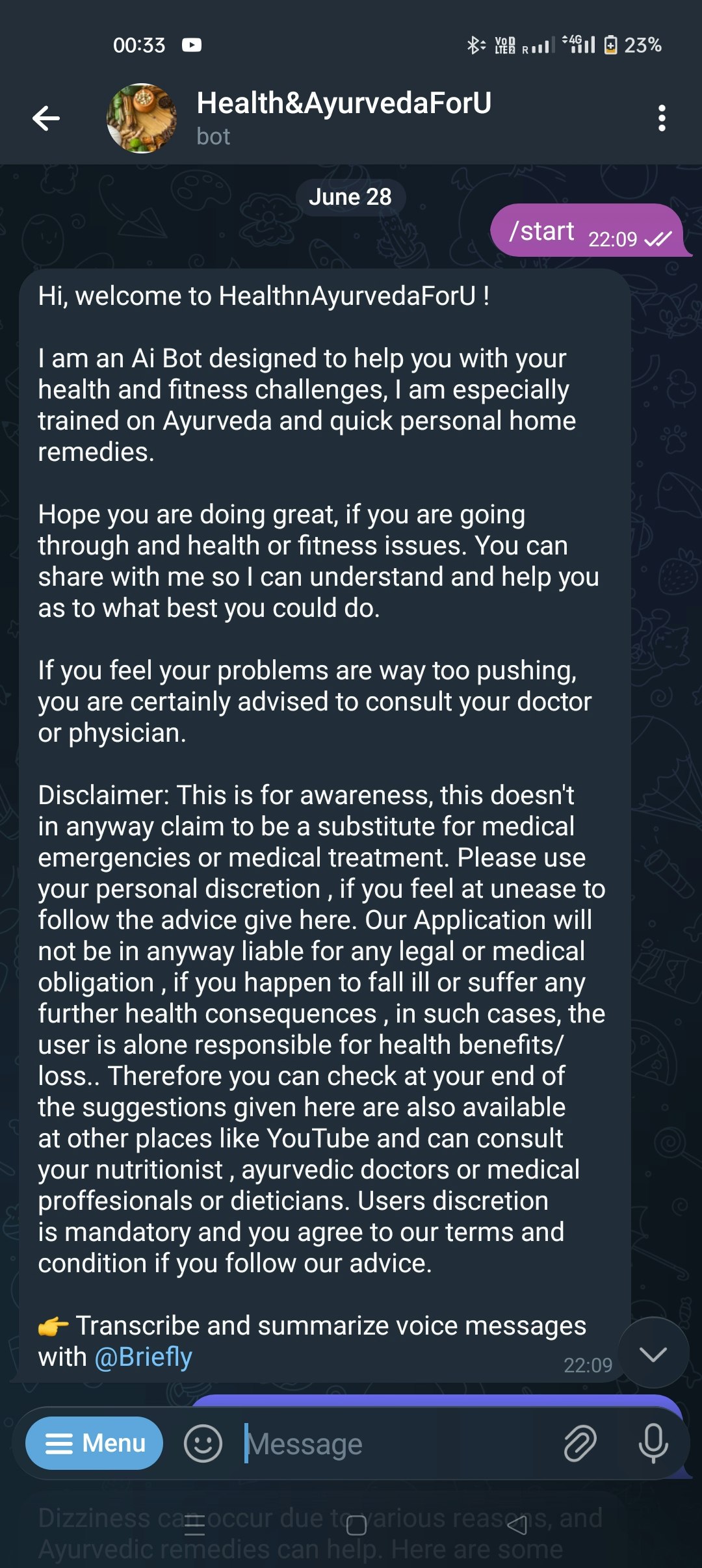
Task: Go back to the chat list
Action: point(46,118)
